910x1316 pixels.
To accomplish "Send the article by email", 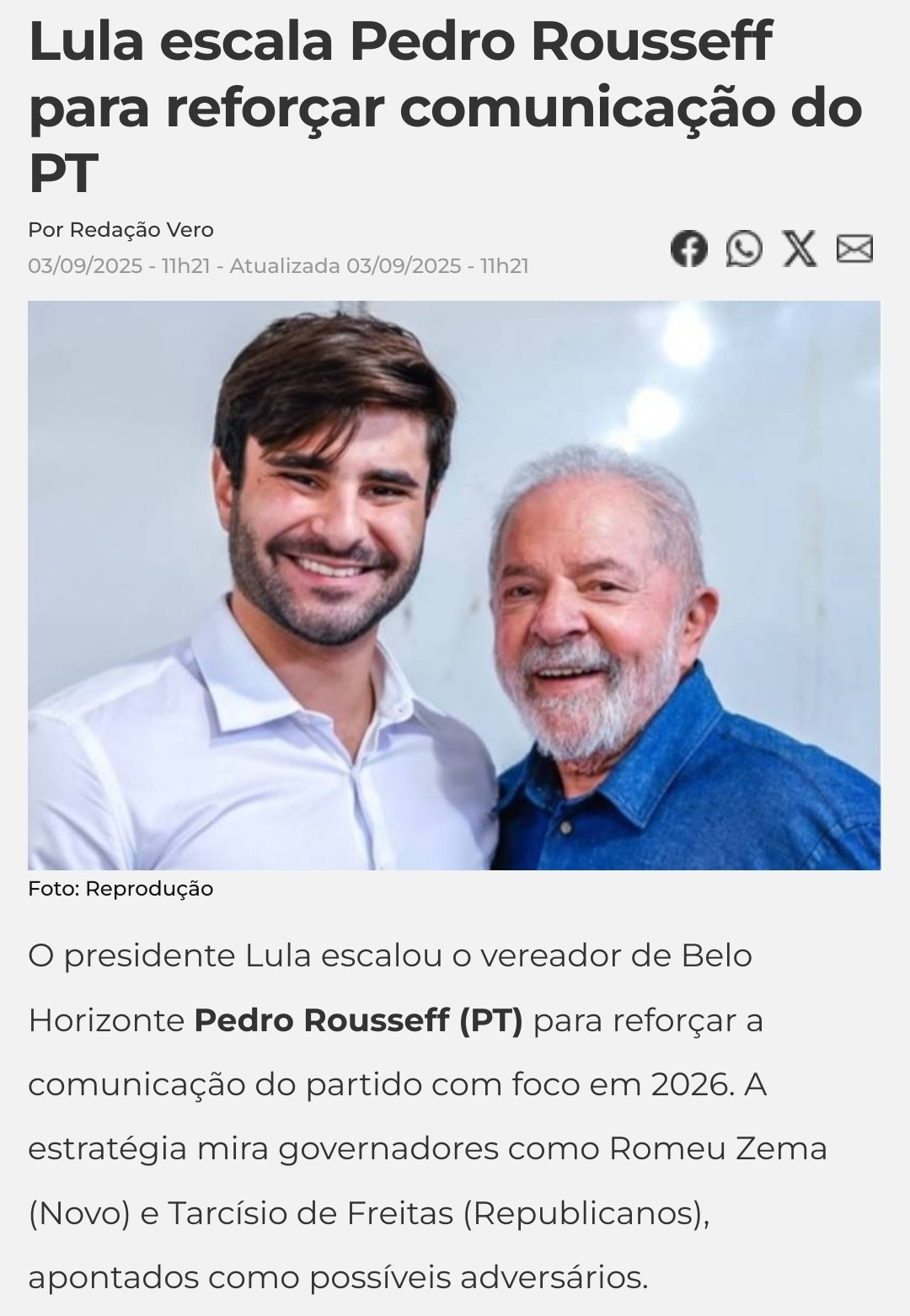I will point(854,249).
